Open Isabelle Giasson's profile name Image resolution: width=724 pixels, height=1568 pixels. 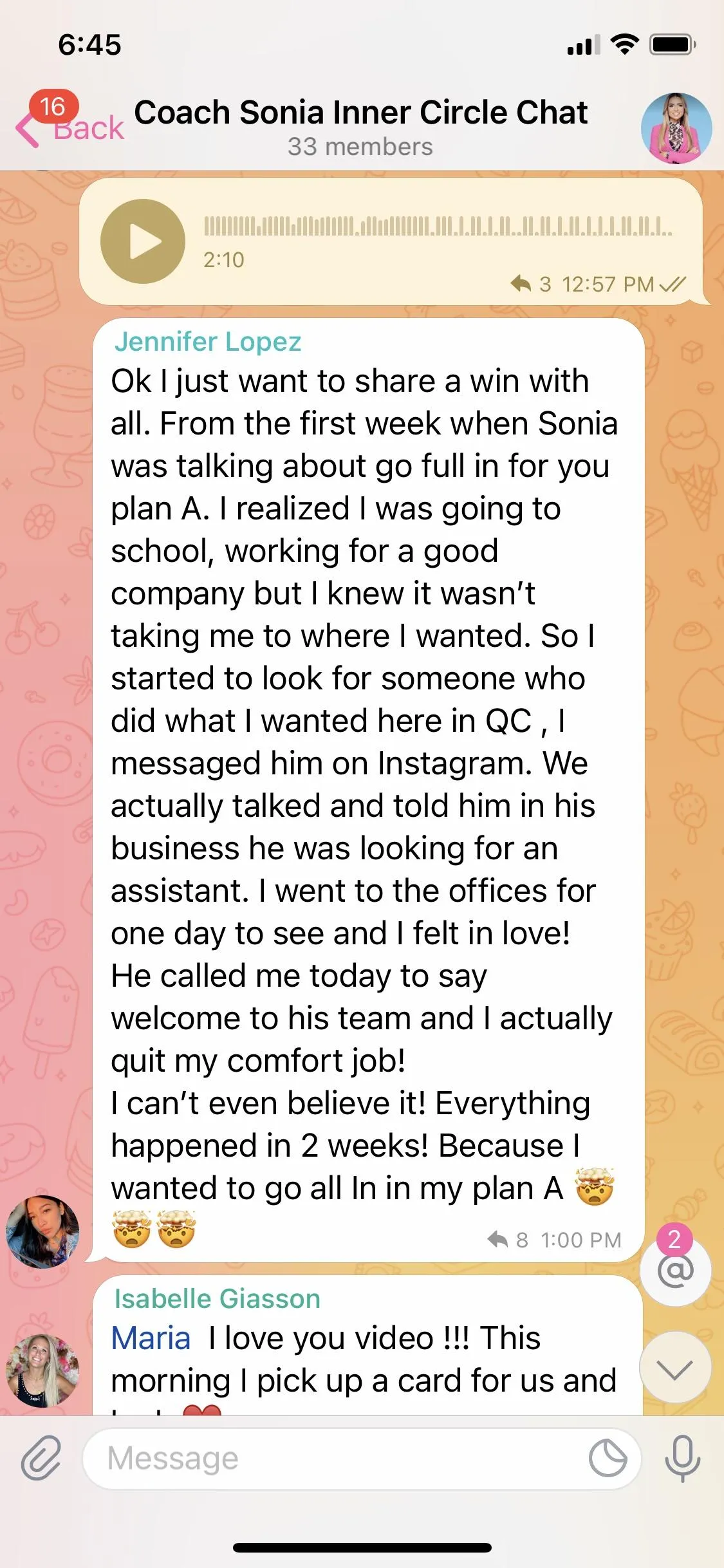(x=217, y=1299)
